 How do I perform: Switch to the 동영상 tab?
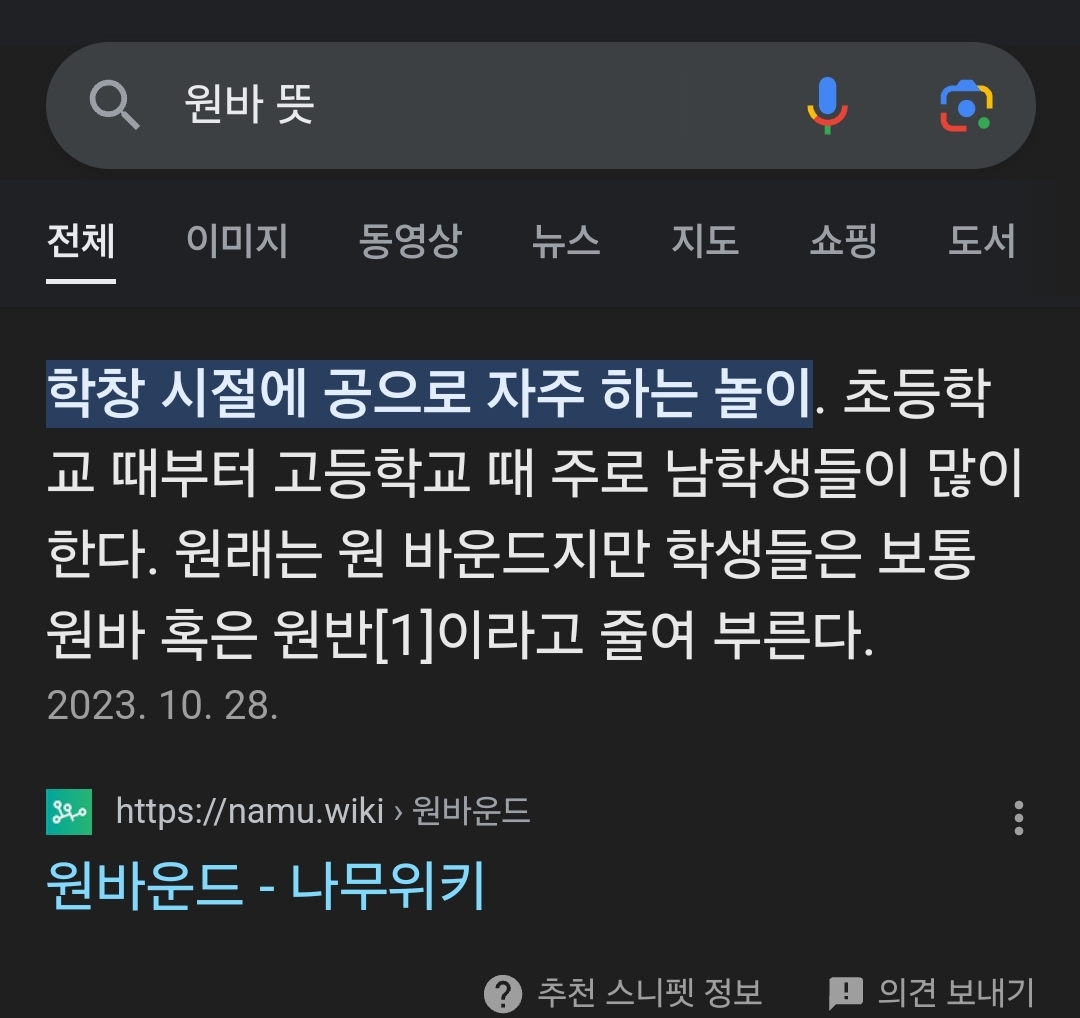click(410, 241)
